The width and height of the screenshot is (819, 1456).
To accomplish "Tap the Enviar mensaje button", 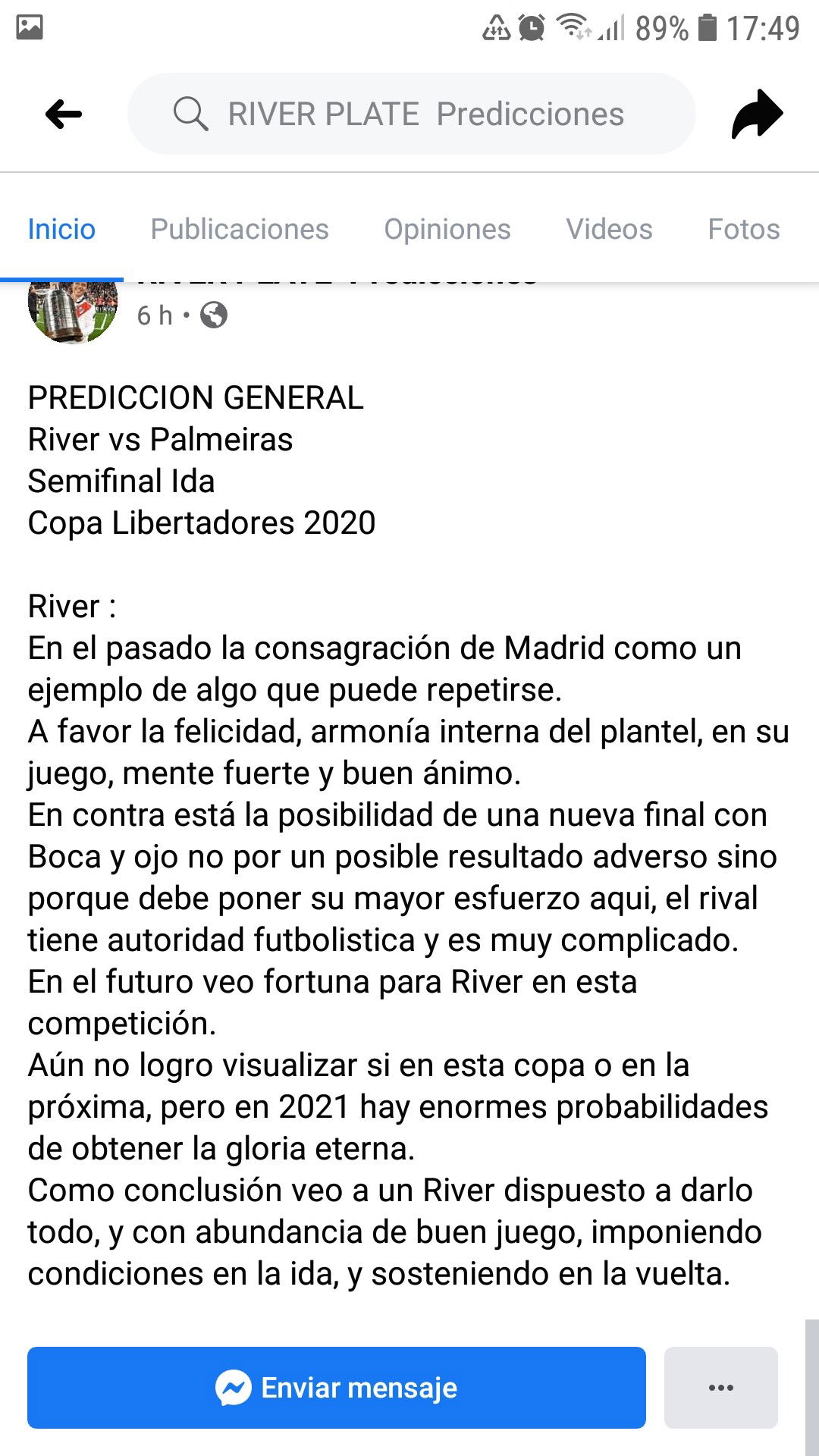I will (x=337, y=1388).
